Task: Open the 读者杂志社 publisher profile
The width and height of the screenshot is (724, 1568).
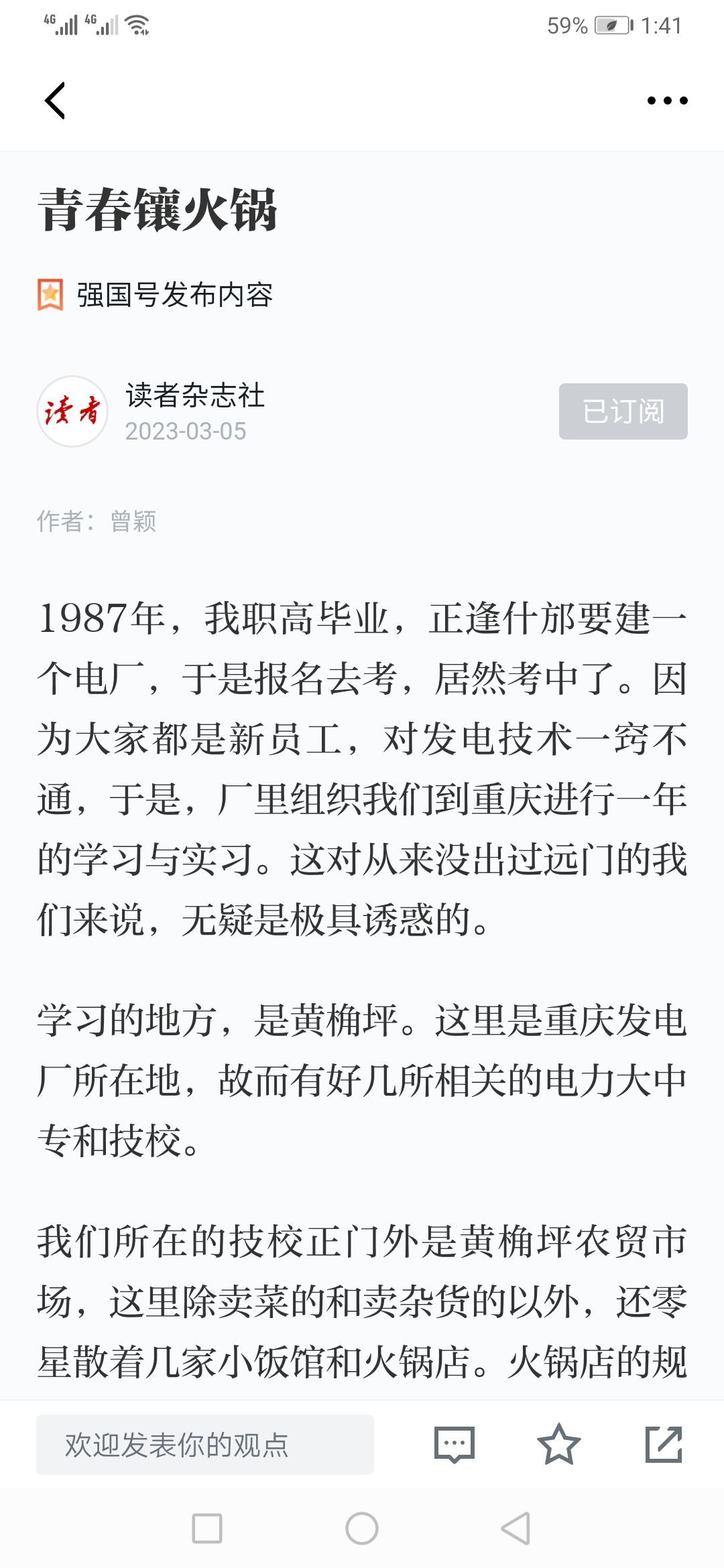Action: pos(195,395)
